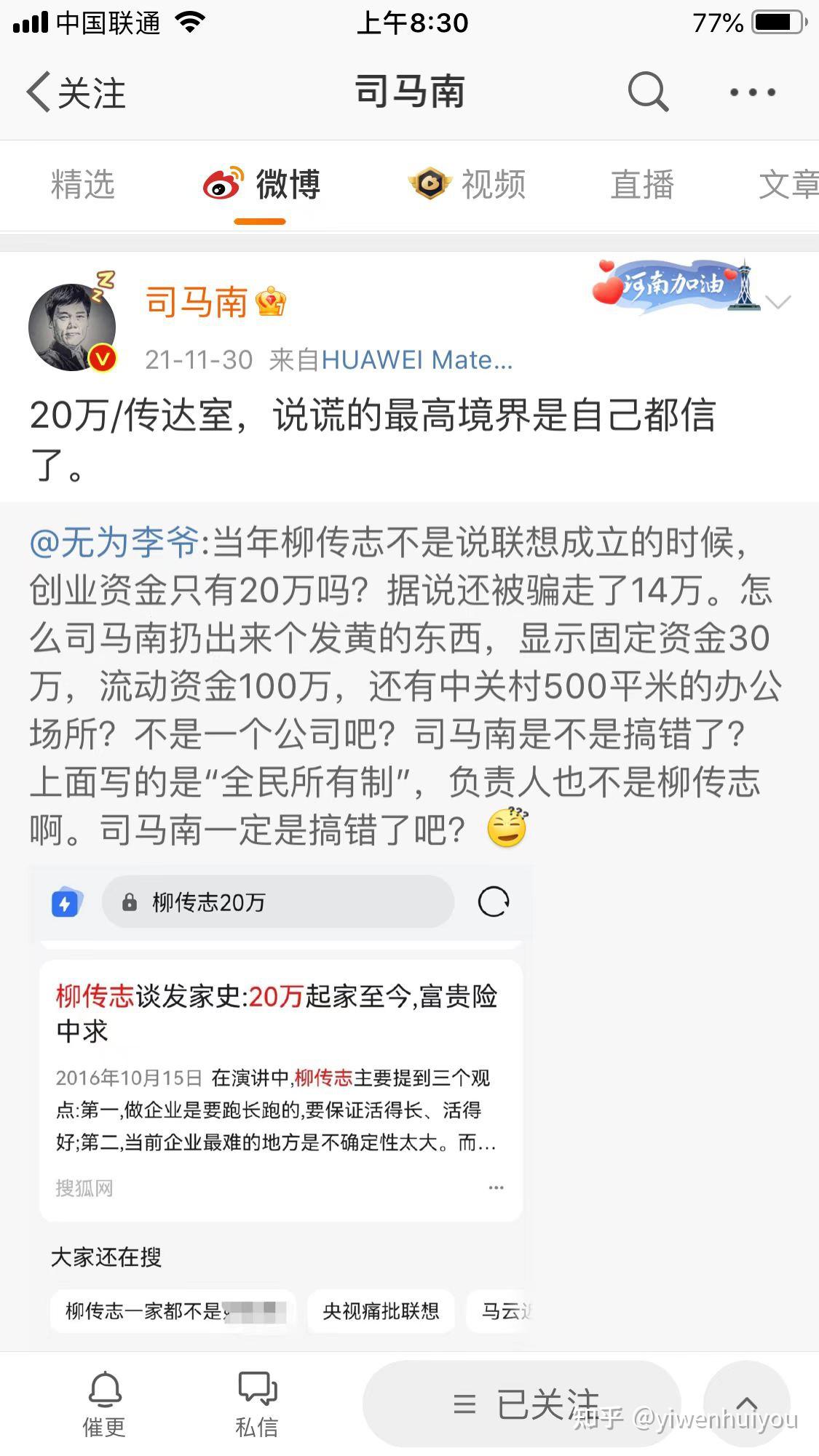Search within this profile
Image resolution: width=819 pixels, height=1456 pixels.
click(647, 92)
